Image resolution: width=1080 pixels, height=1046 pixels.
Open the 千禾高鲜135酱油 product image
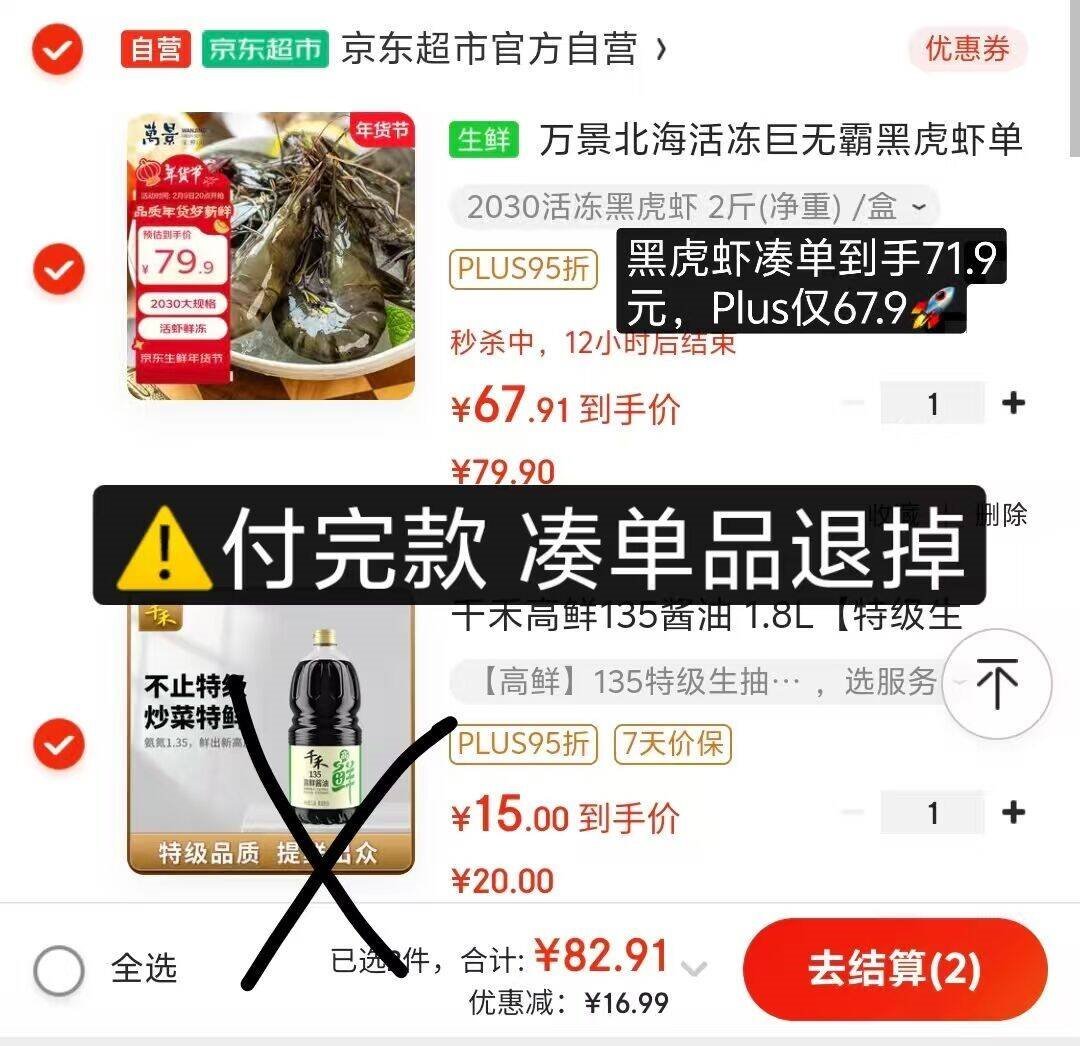(x=270, y=735)
